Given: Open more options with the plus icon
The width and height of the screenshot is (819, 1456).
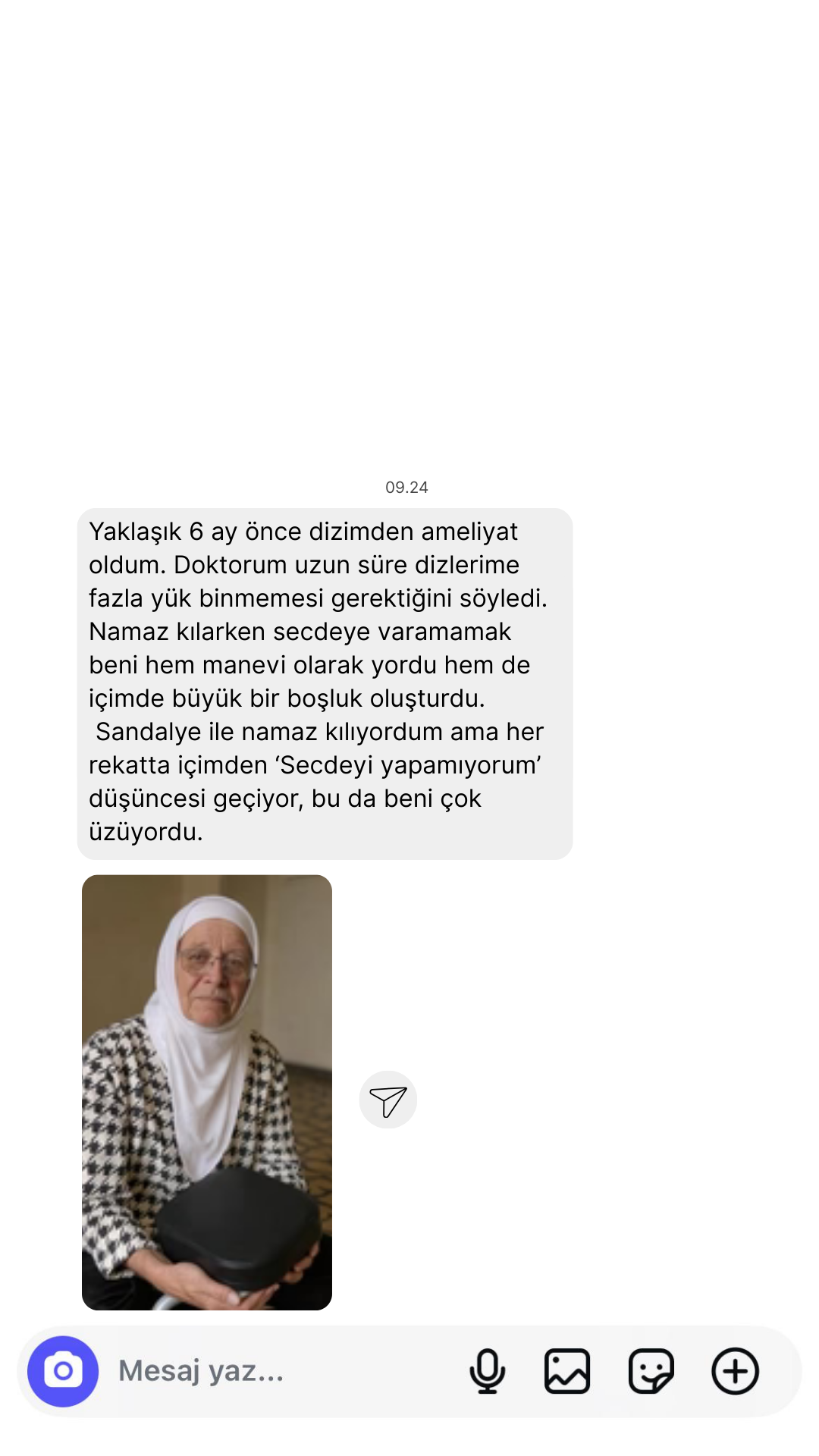Looking at the screenshot, I should coord(735,1371).
